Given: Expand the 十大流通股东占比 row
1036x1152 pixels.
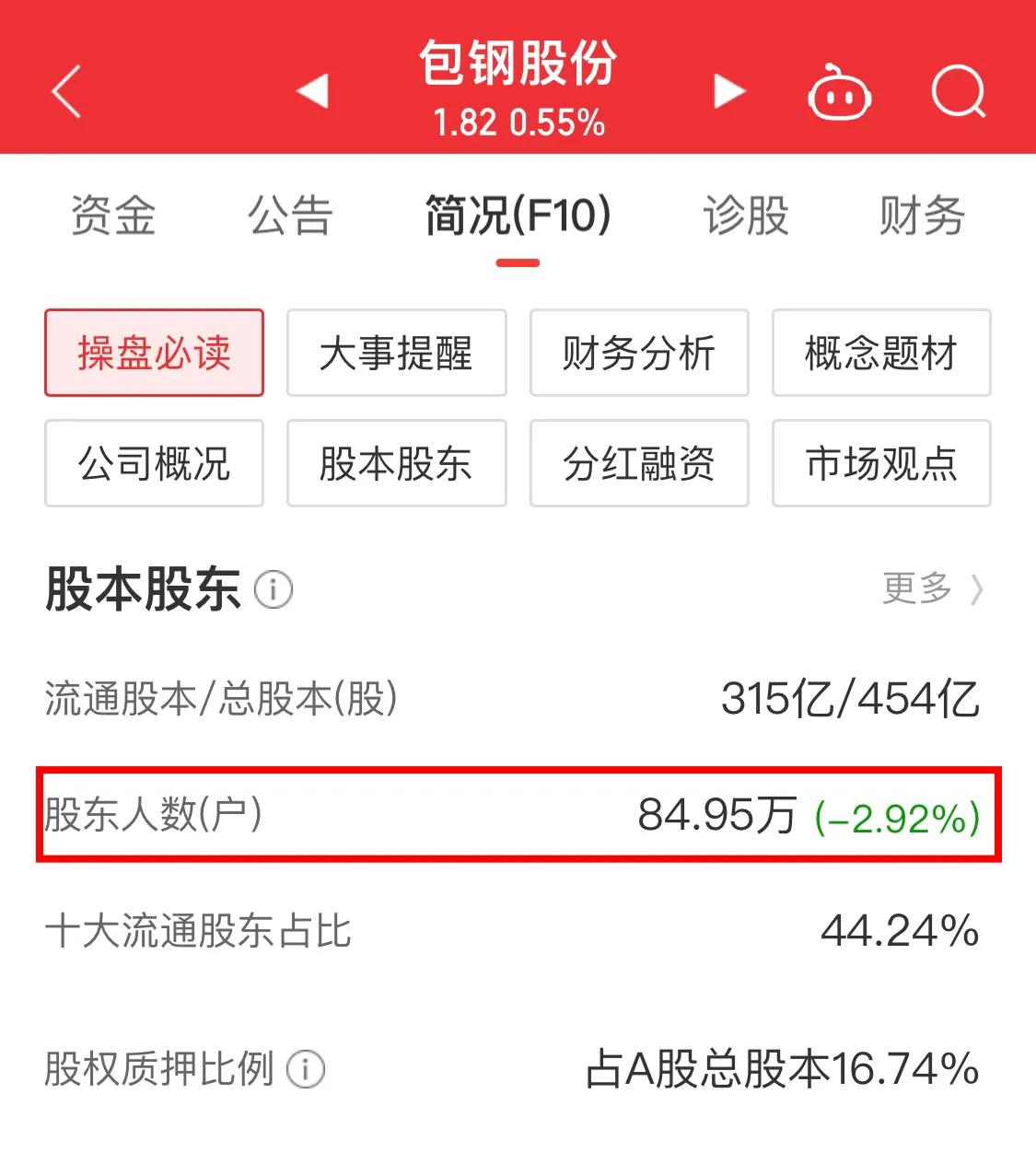Looking at the screenshot, I should [x=518, y=931].
